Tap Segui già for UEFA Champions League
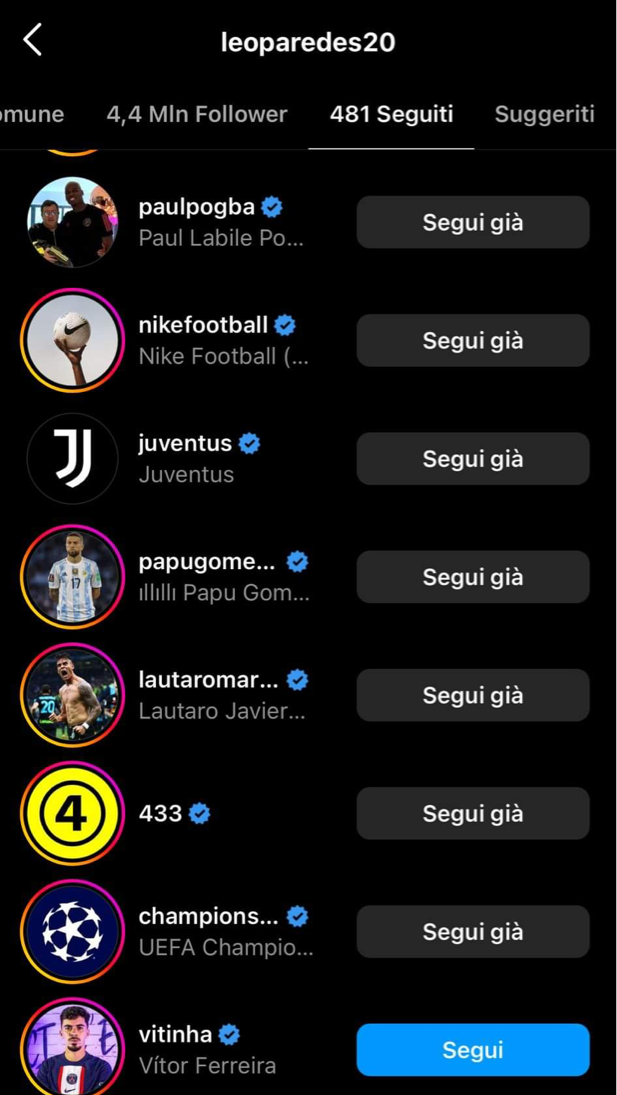 coord(472,931)
